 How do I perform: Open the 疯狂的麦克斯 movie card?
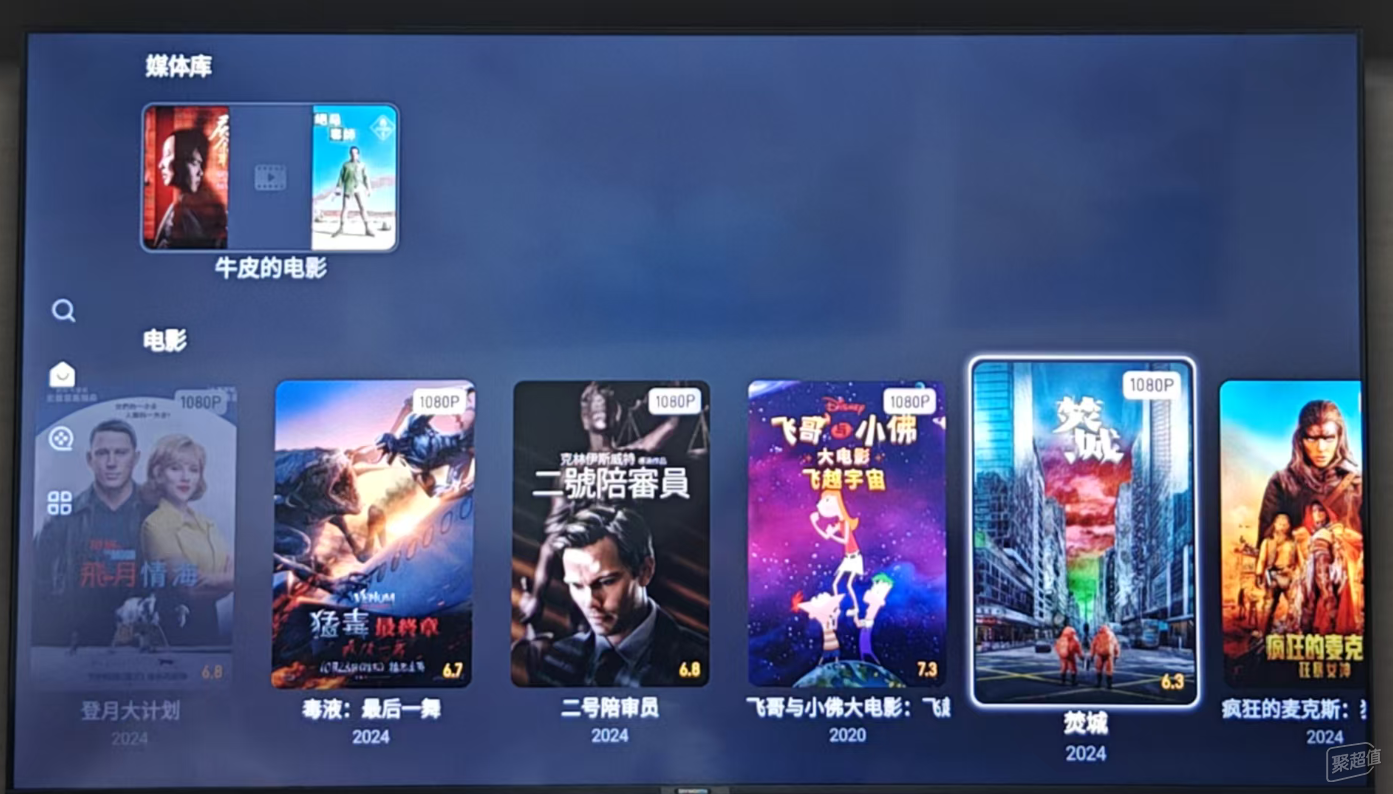(1290, 533)
